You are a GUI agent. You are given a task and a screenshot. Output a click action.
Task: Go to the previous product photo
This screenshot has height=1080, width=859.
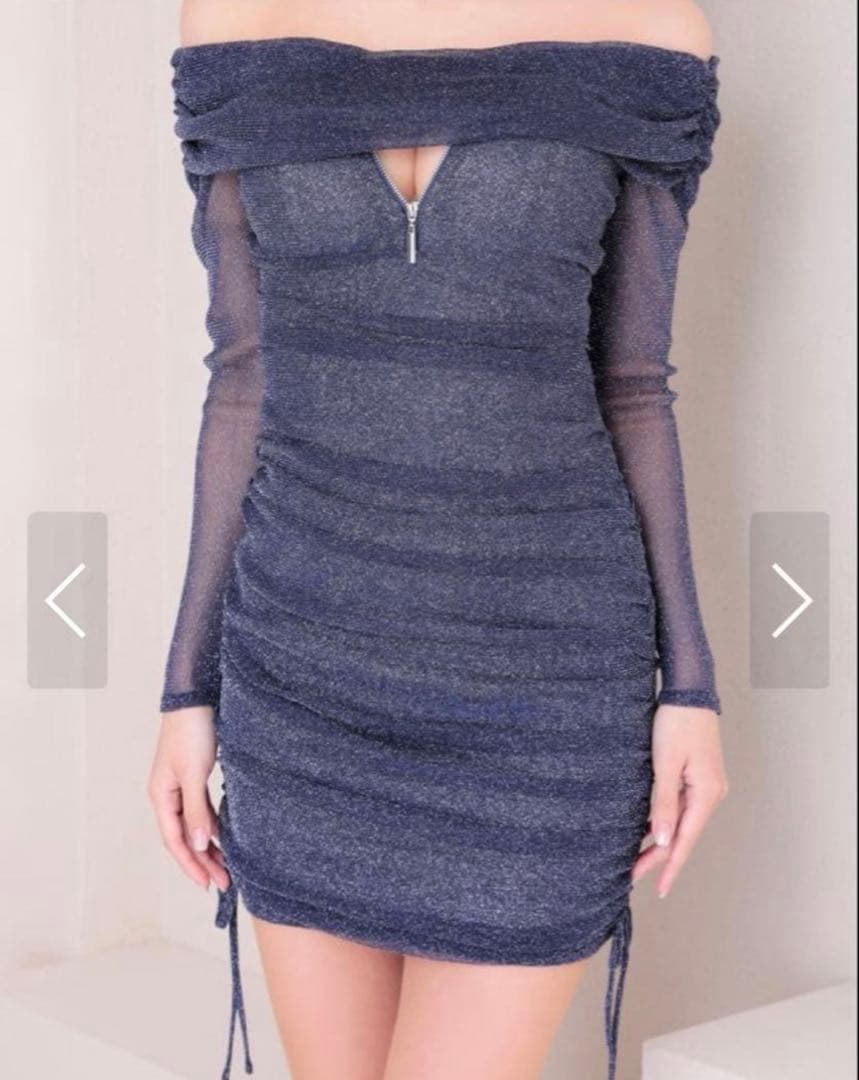tap(67, 600)
